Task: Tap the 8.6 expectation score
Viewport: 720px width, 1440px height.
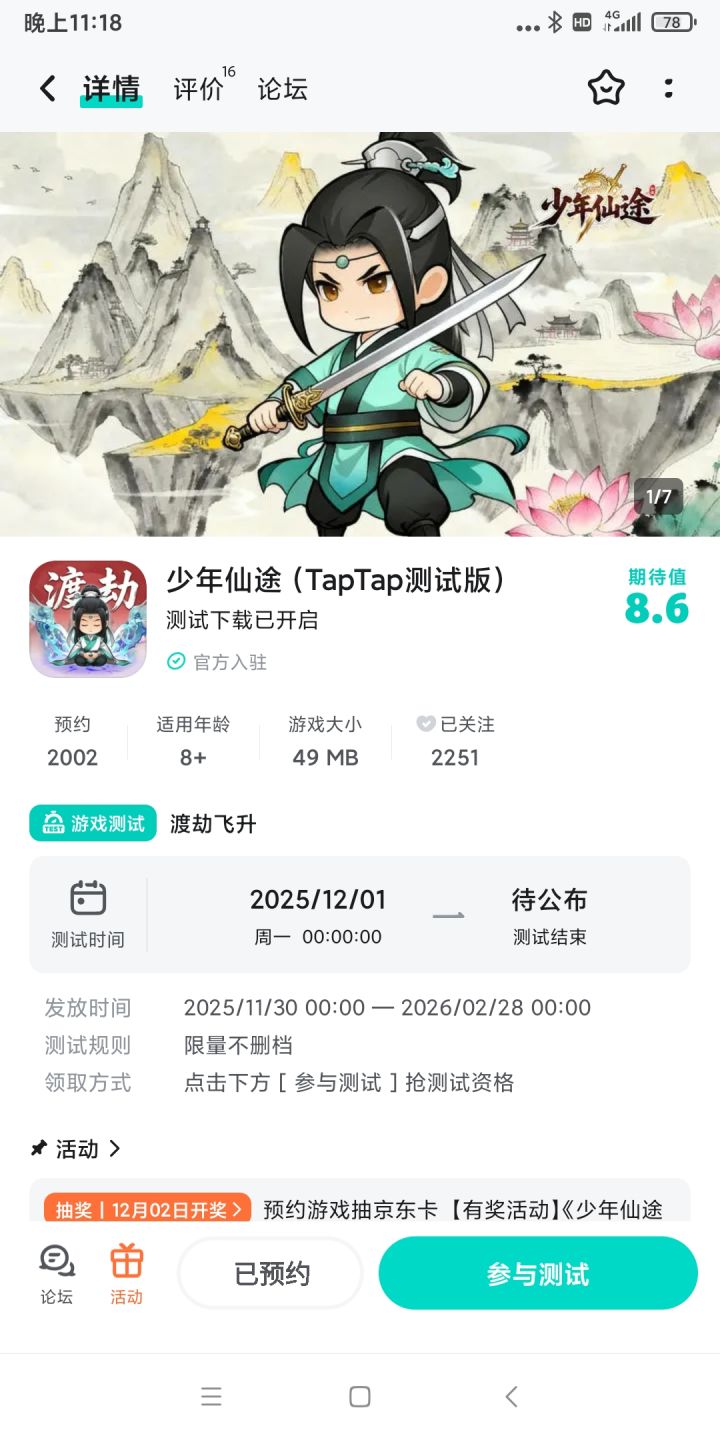Action: point(658,607)
